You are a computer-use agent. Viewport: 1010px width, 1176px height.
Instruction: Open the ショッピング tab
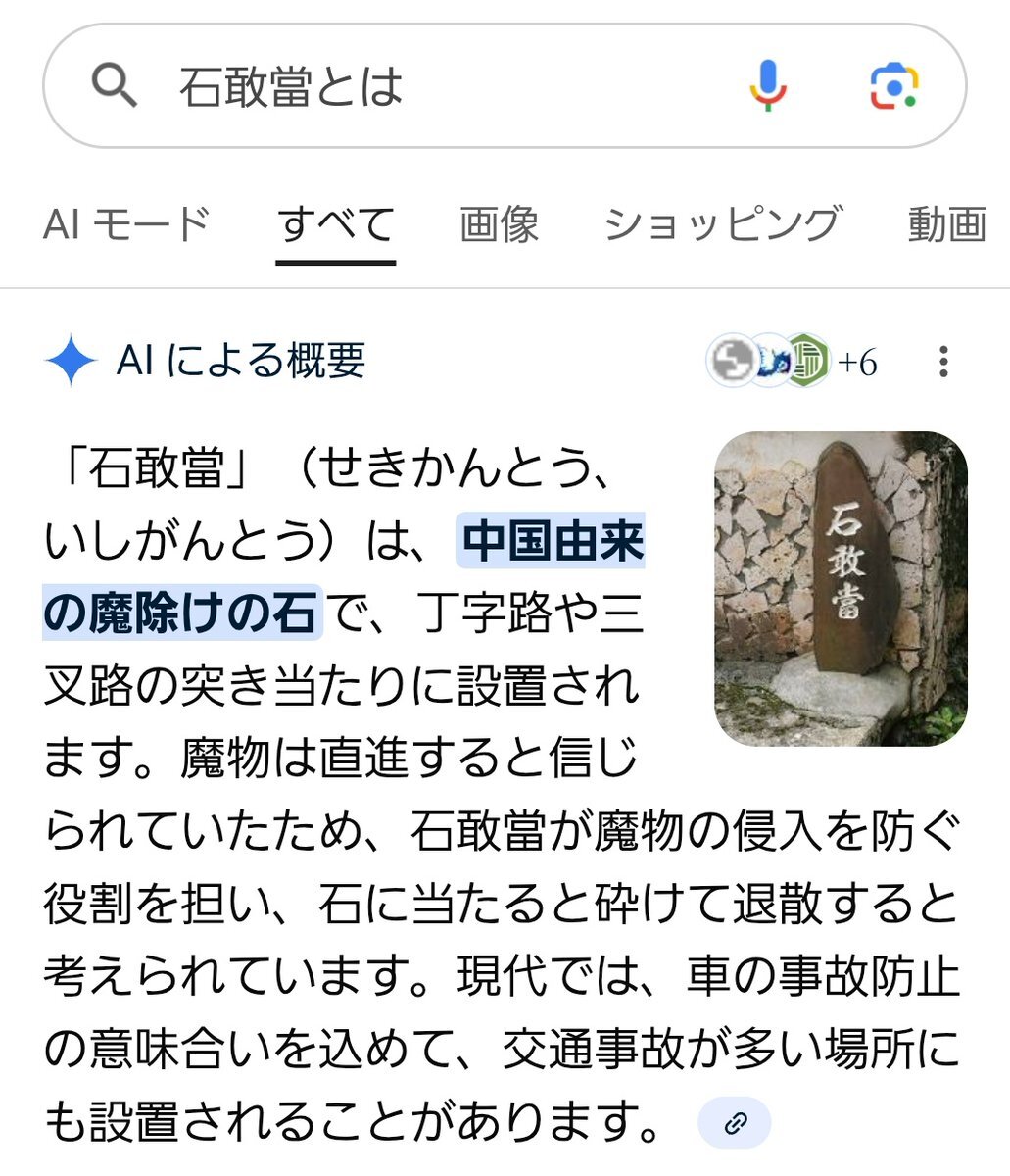click(723, 224)
